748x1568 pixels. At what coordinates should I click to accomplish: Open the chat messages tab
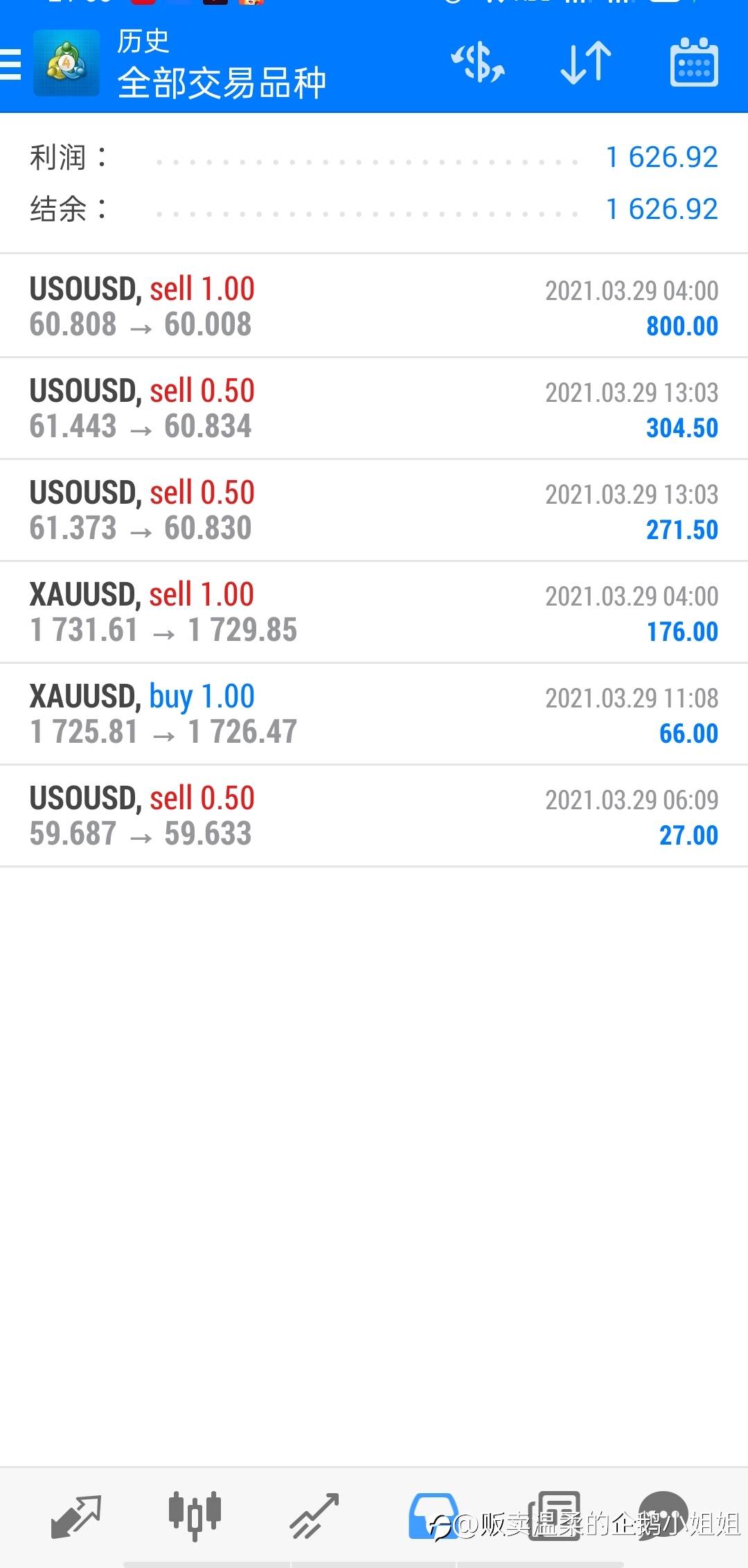pyautogui.click(x=664, y=1515)
